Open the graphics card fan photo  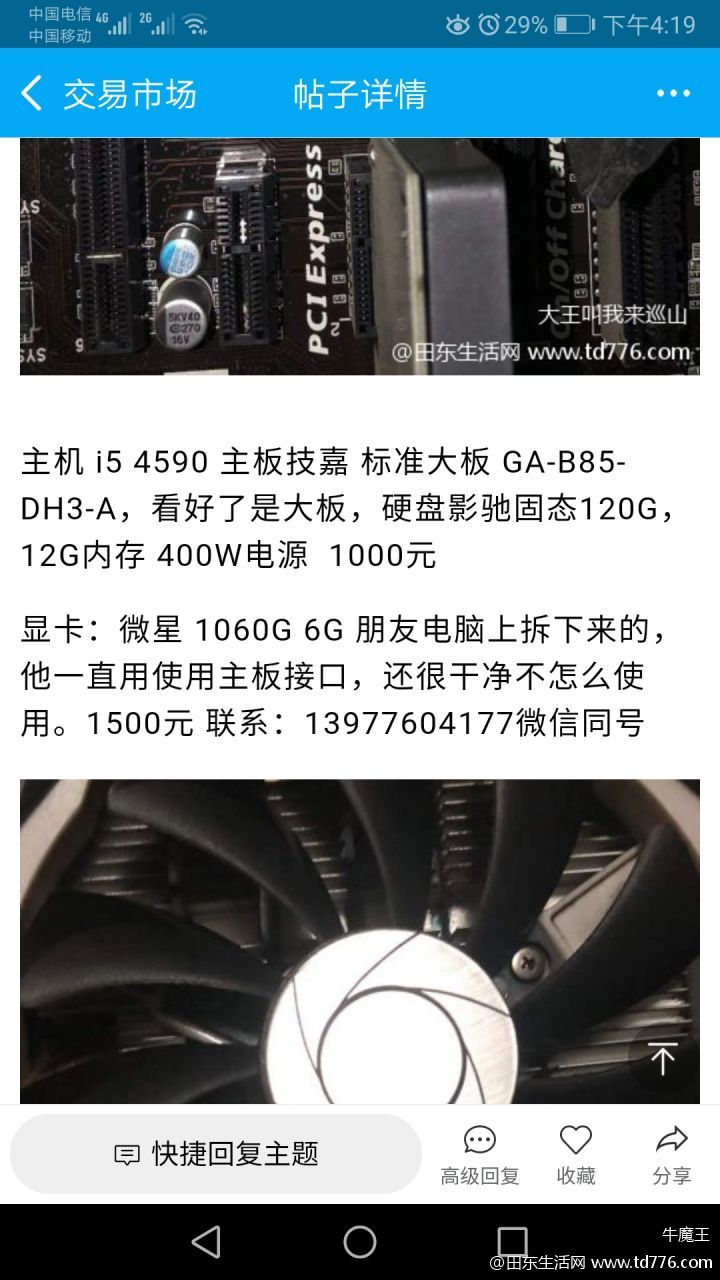[360, 941]
